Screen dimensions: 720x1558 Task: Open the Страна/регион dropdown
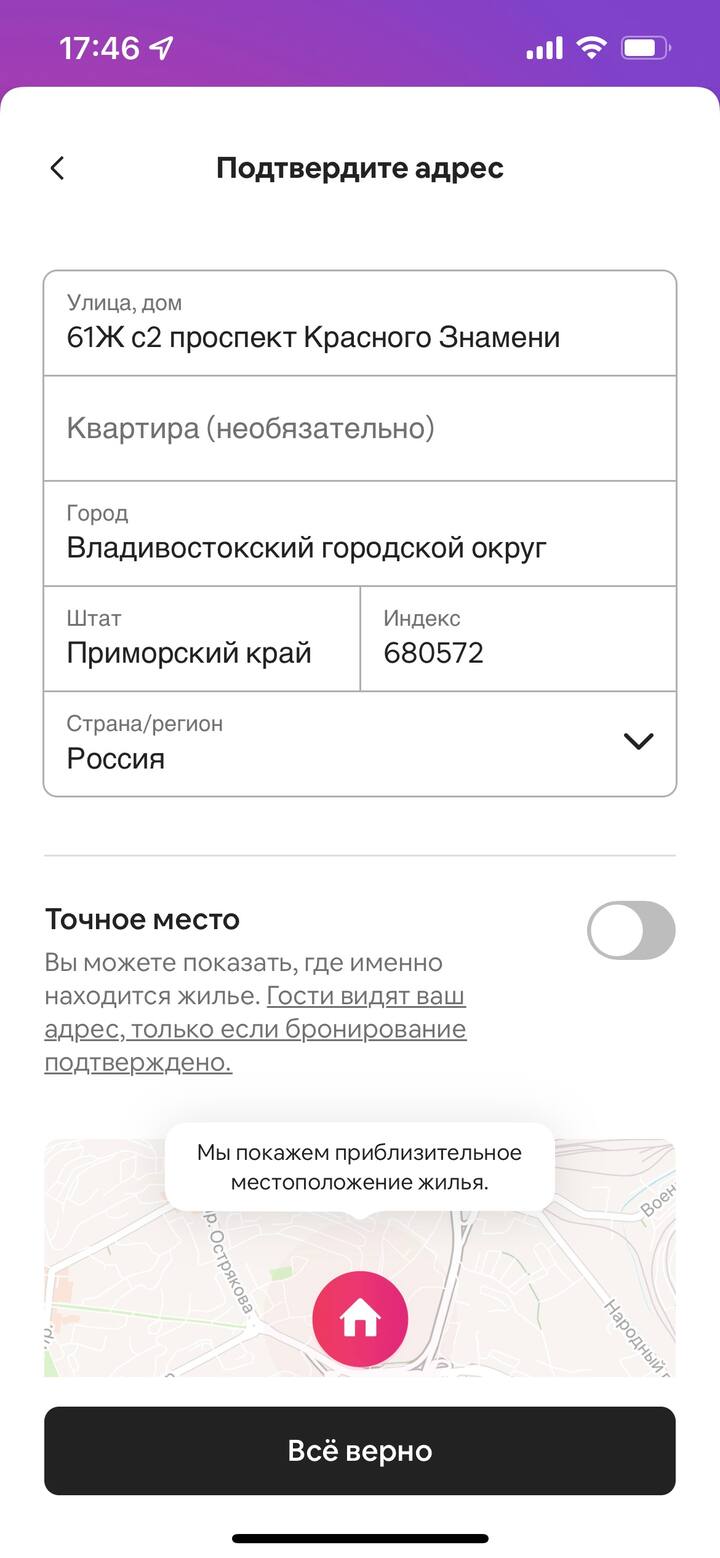pos(360,744)
